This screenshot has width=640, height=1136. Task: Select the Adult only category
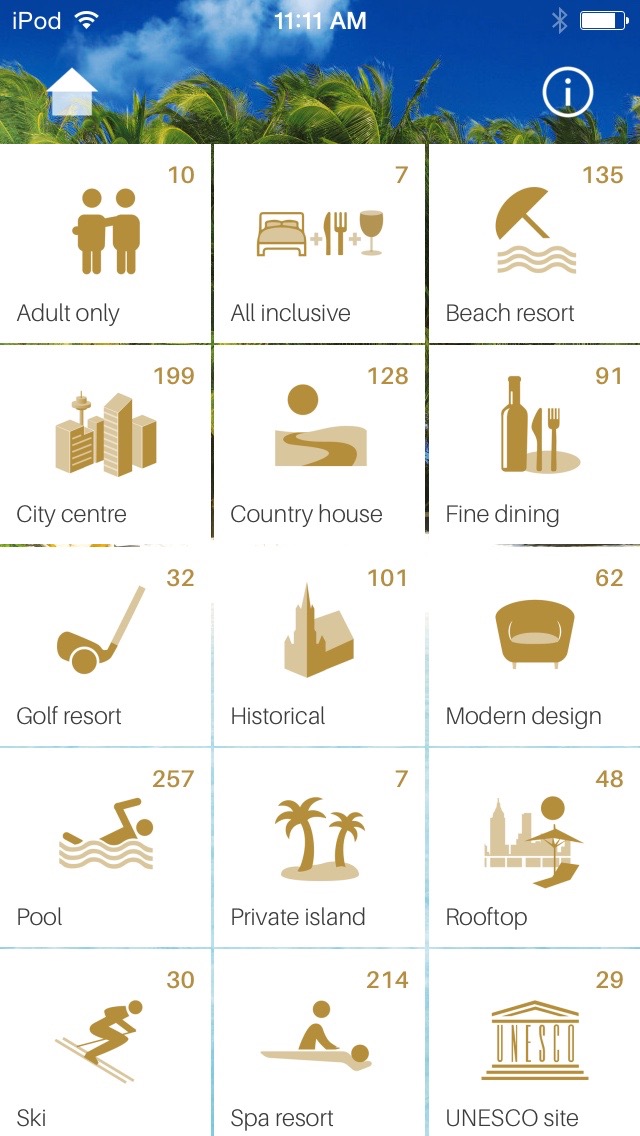click(105, 243)
